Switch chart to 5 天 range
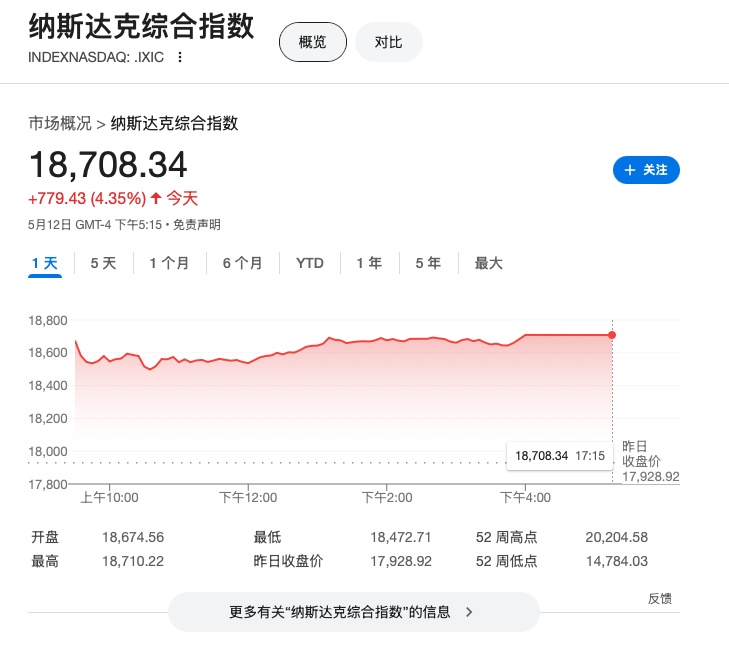The width and height of the screenshot is (729, 648). (x=103, y=263)
